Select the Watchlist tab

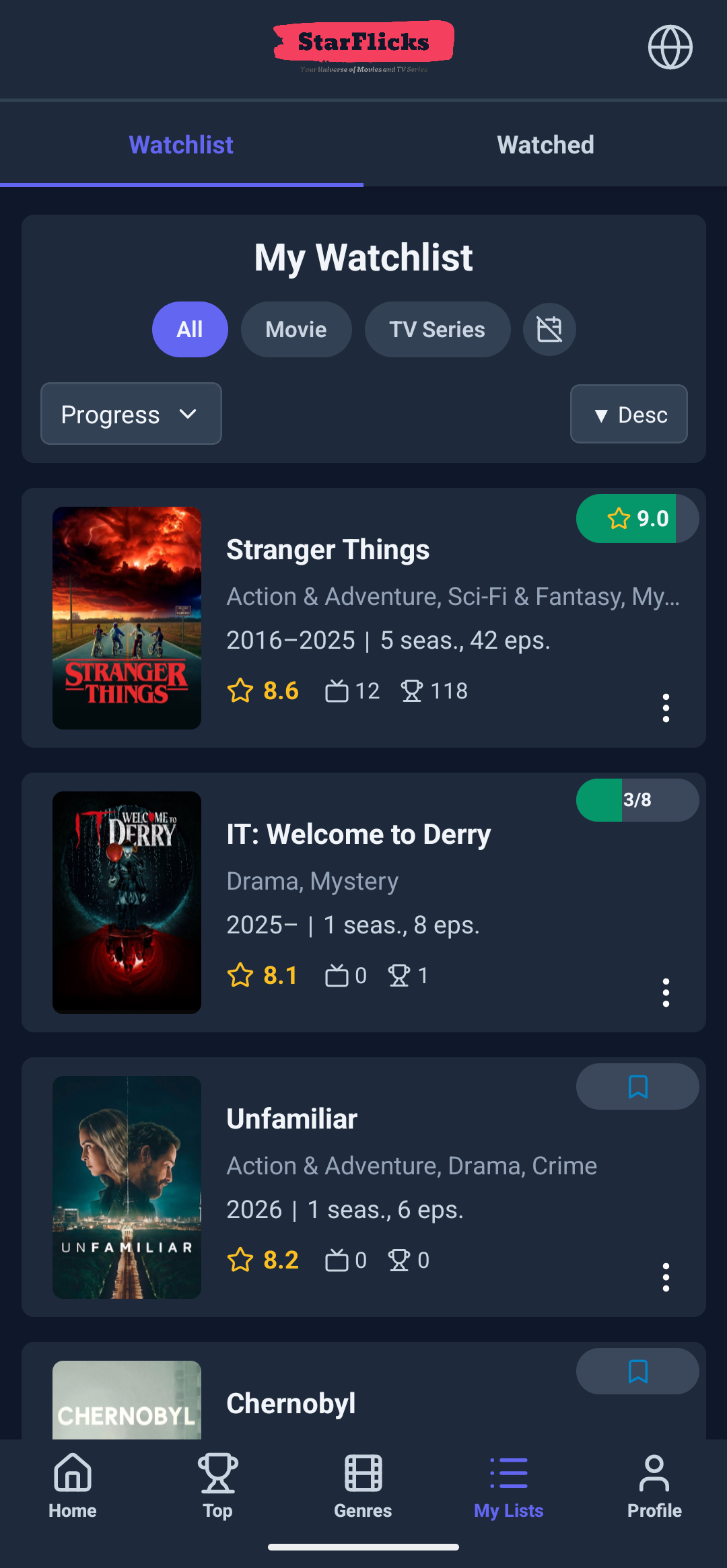[180, 143]
